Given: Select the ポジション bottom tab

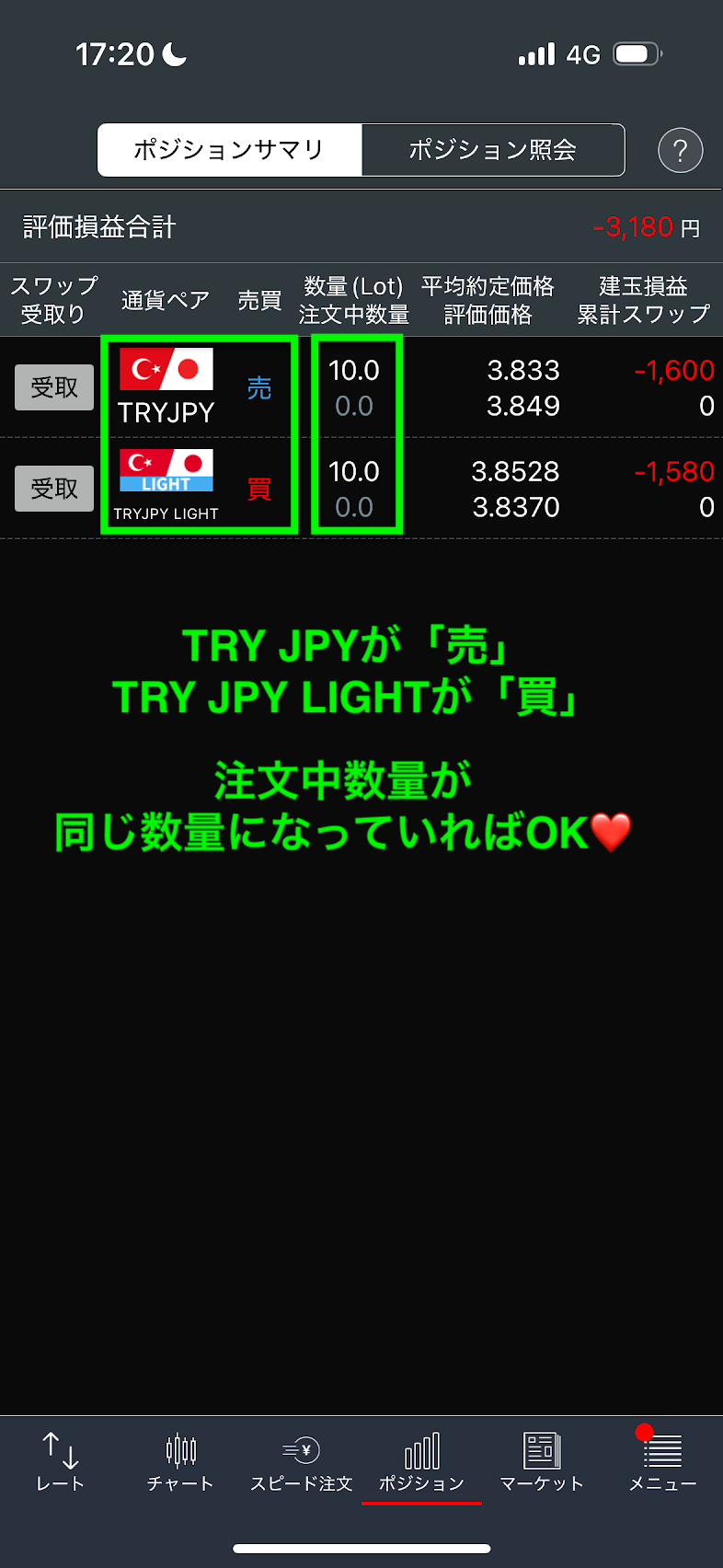Looking at the screenshot, I should click(x=421, y=1461).
